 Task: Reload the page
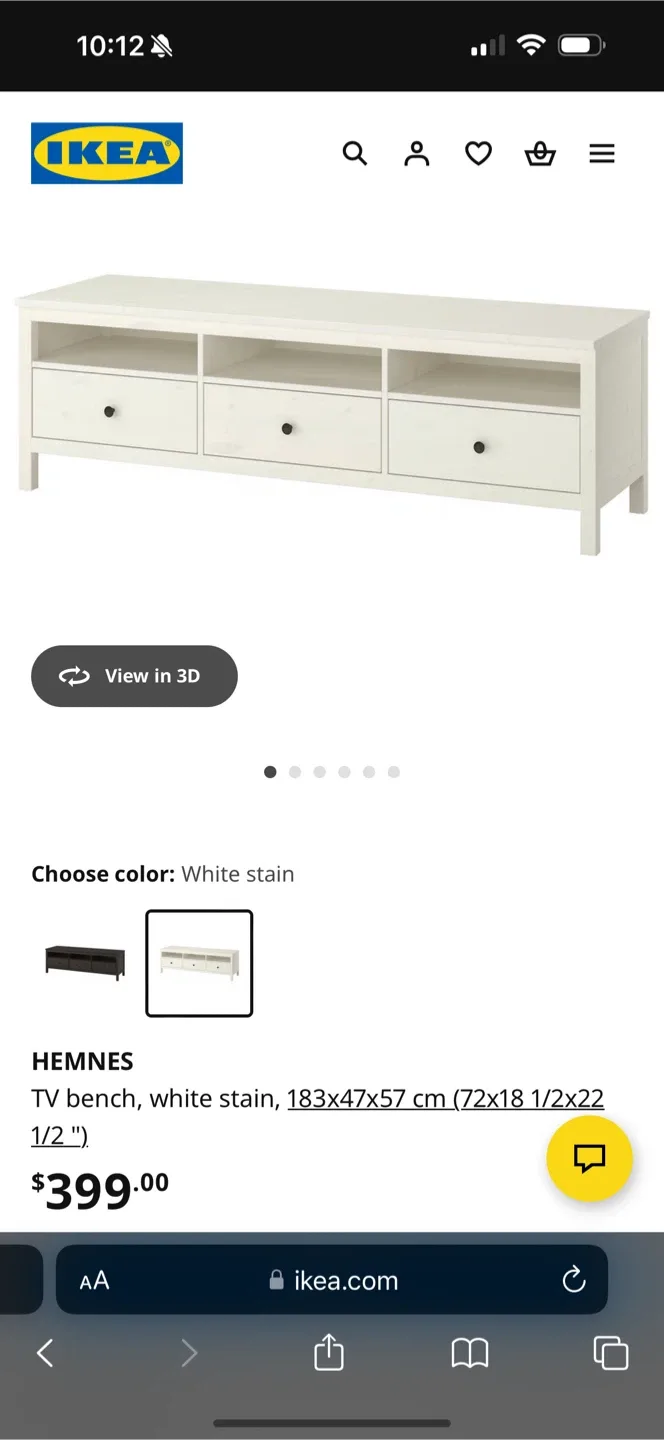(573, 1279)
